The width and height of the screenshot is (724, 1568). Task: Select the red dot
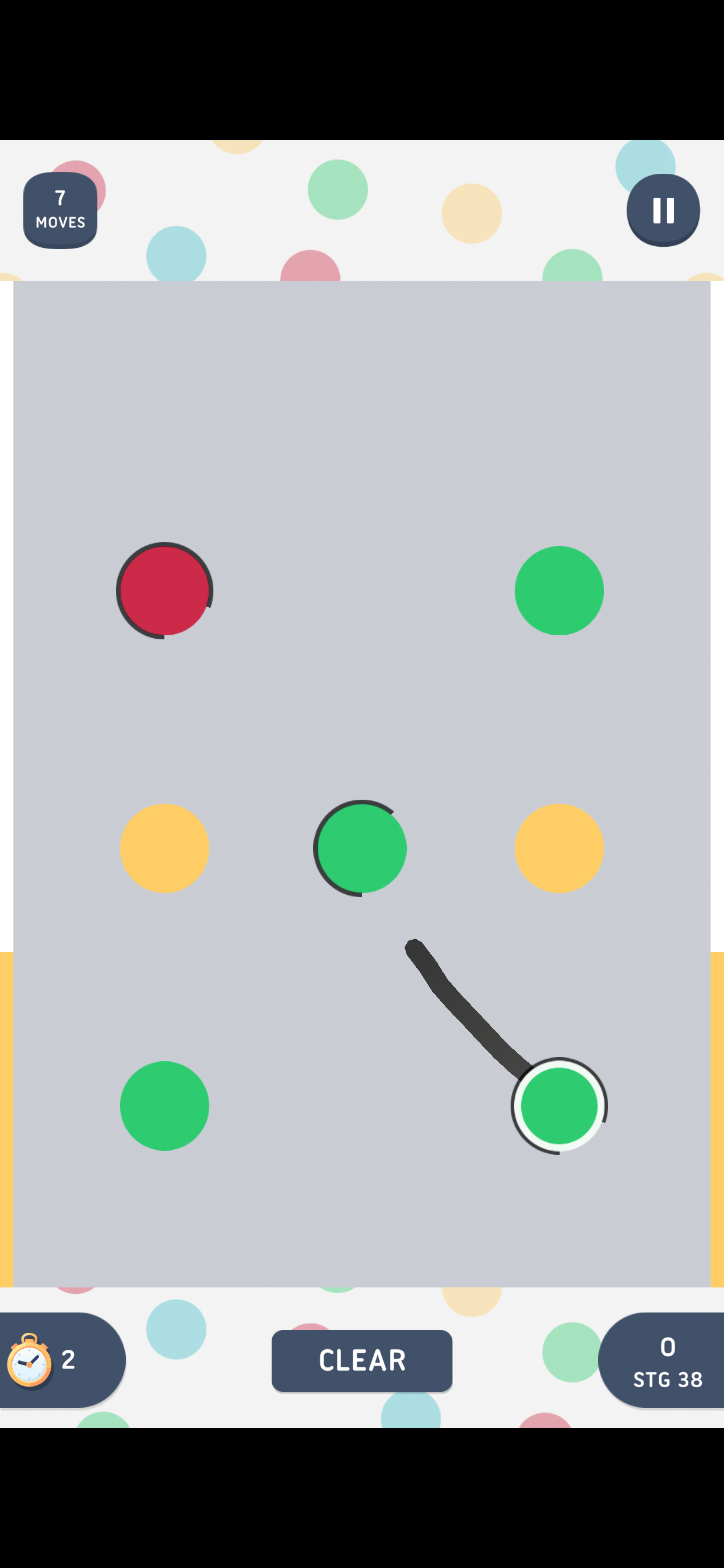(x=164, y=590)
